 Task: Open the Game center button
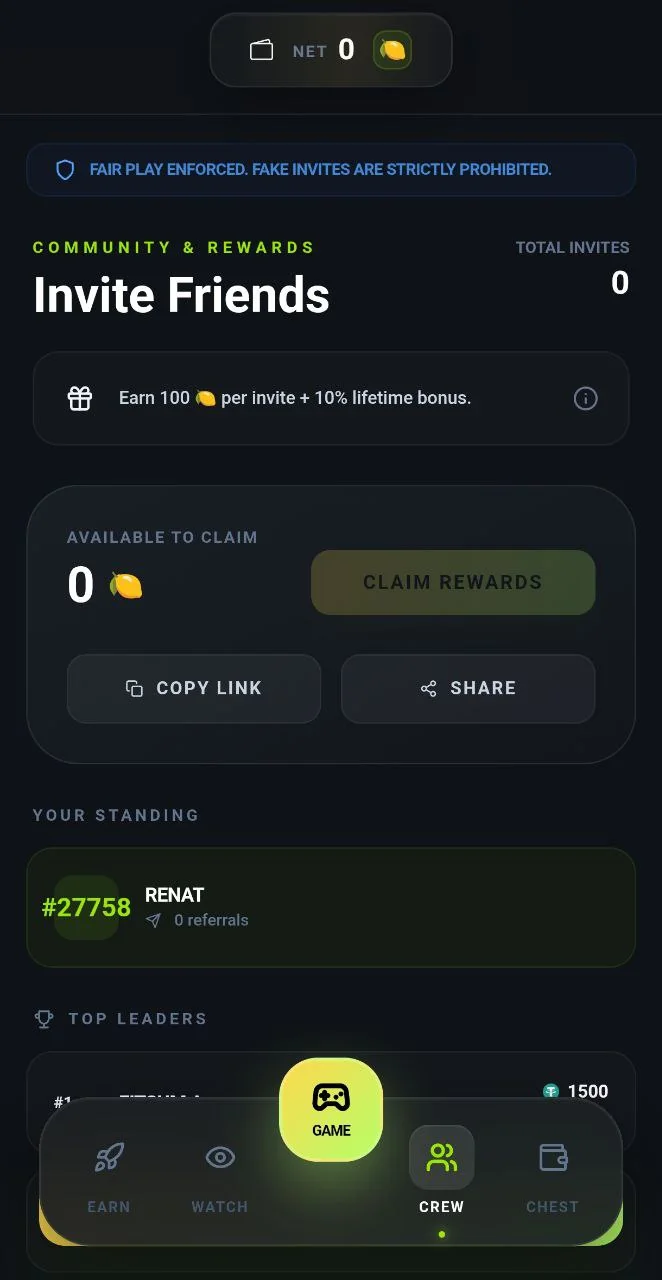331,1110
